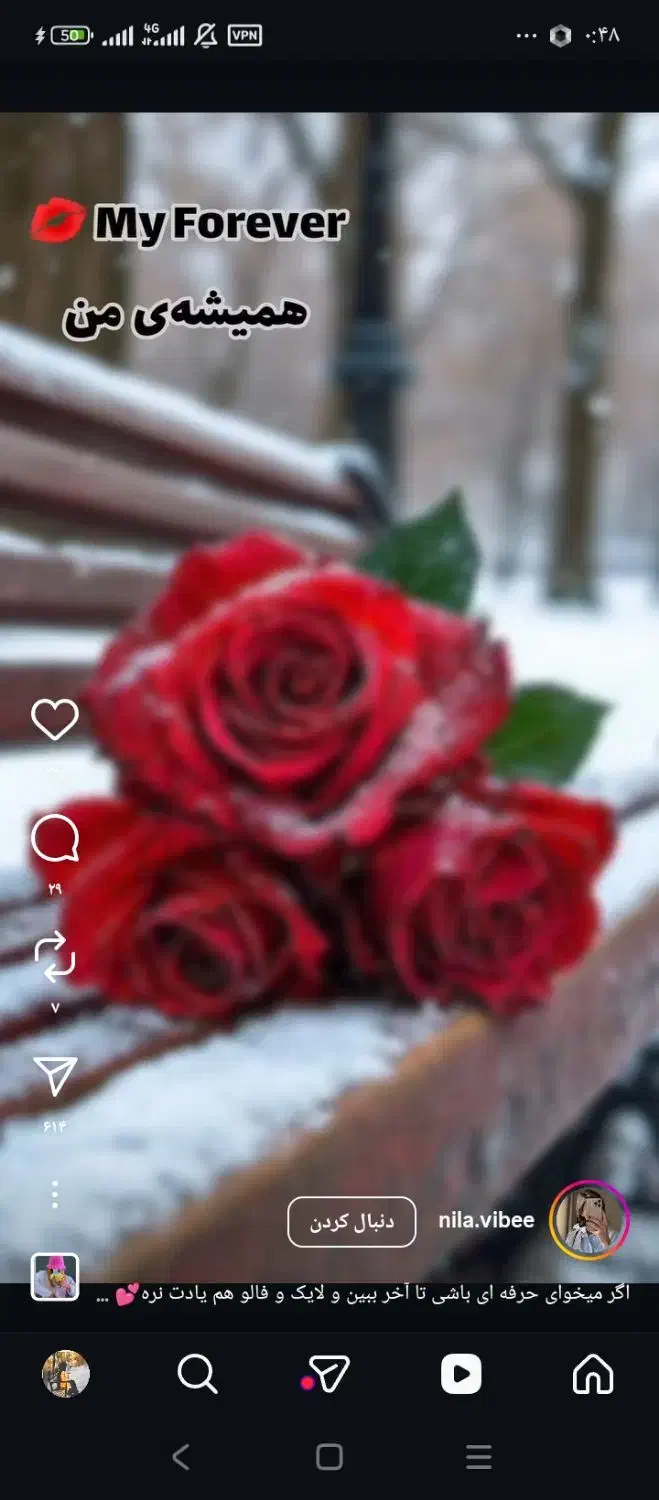
Task: Tap the audio thumbnail for this reel
Action: (55, 1277)
